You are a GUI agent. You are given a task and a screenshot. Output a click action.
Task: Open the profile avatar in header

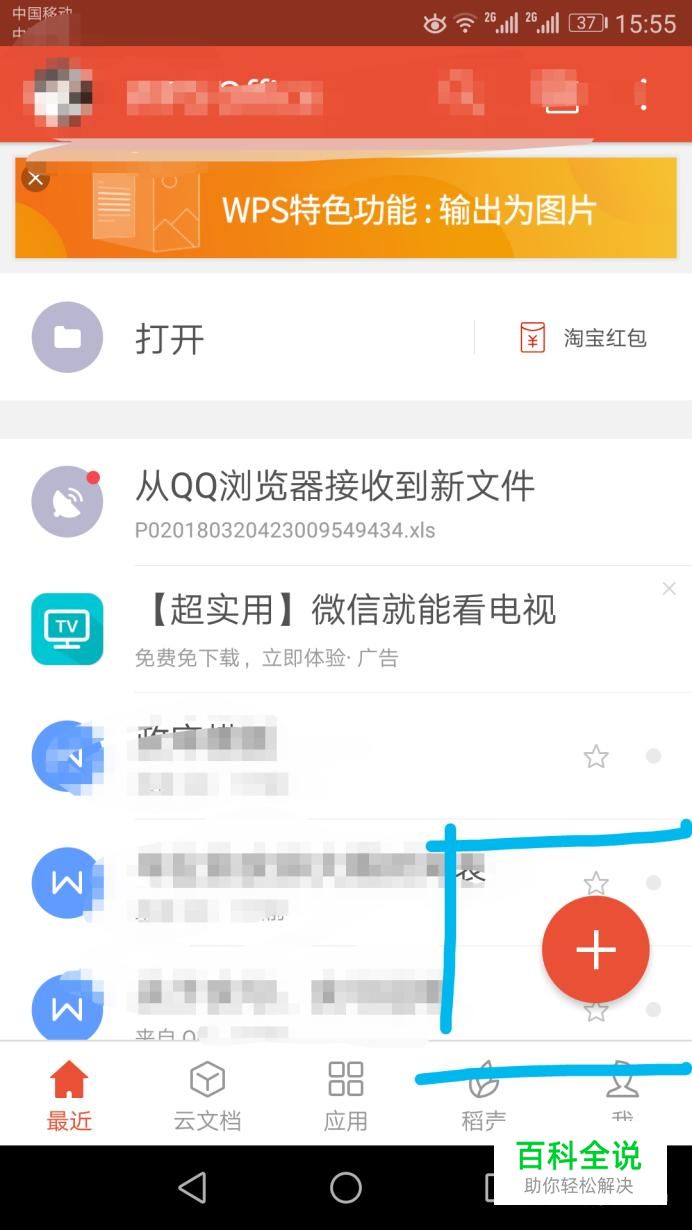[62, 94]
